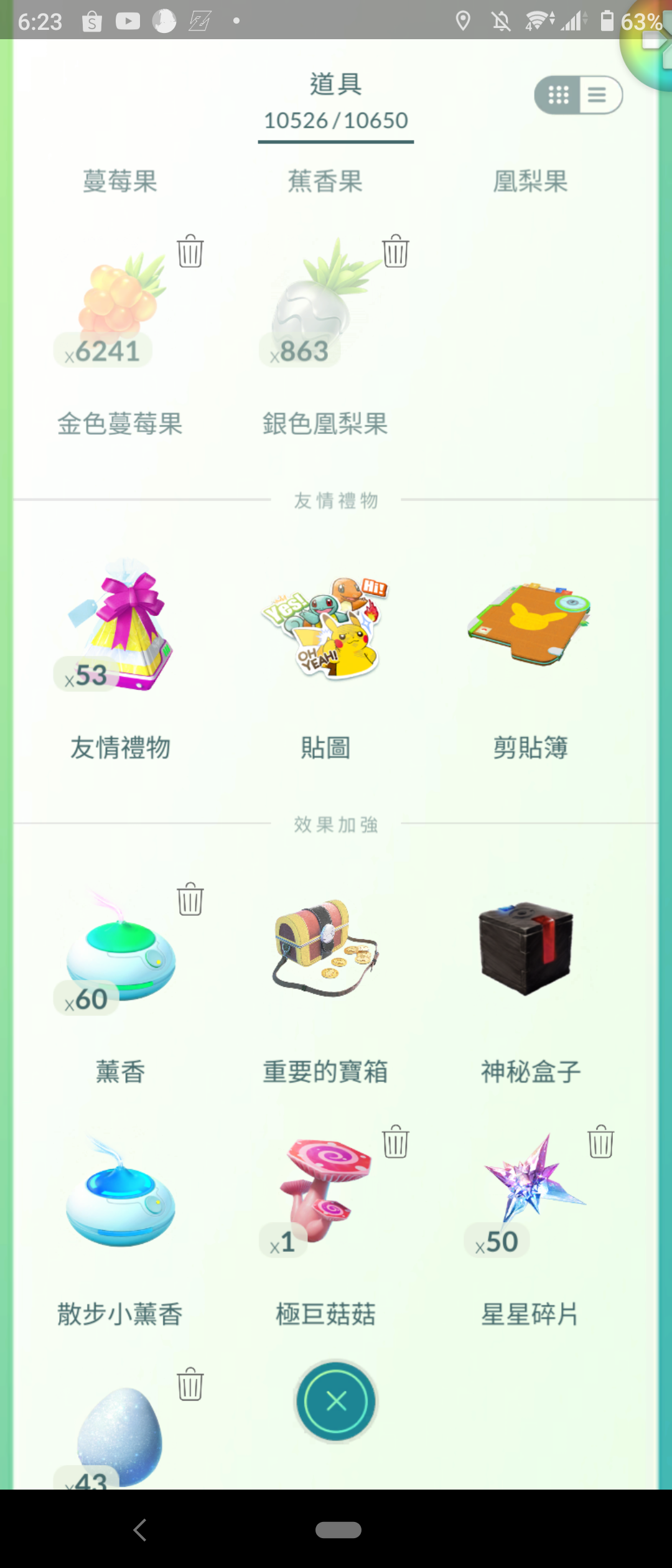The width and height of the screenshot is (672, 1568).
Task: Discard 極巨菇菇 via trash icon
Action: [395, 1142]
